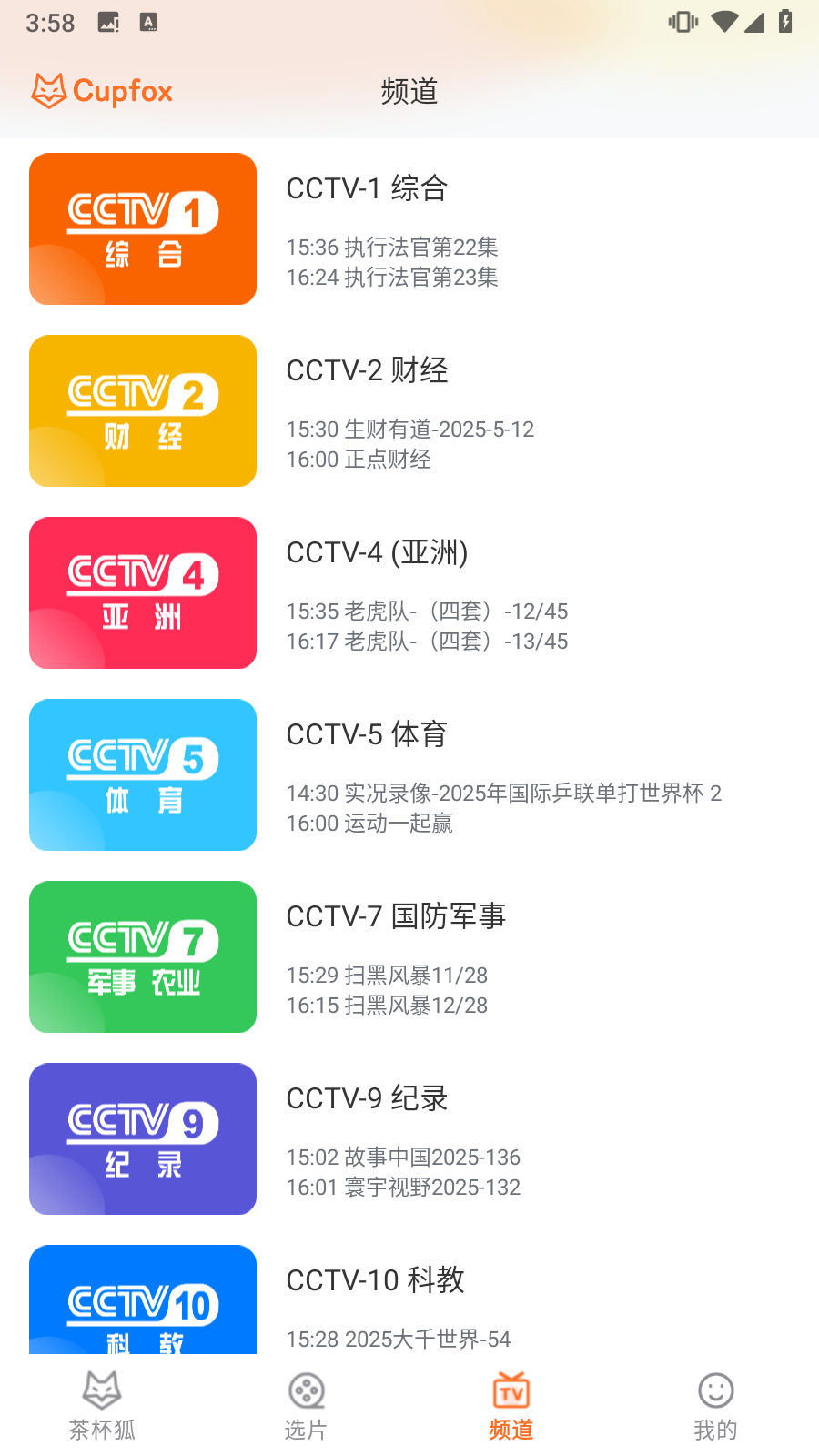
Task: Go to the 选片 tab
Action: pos(307,1406)
